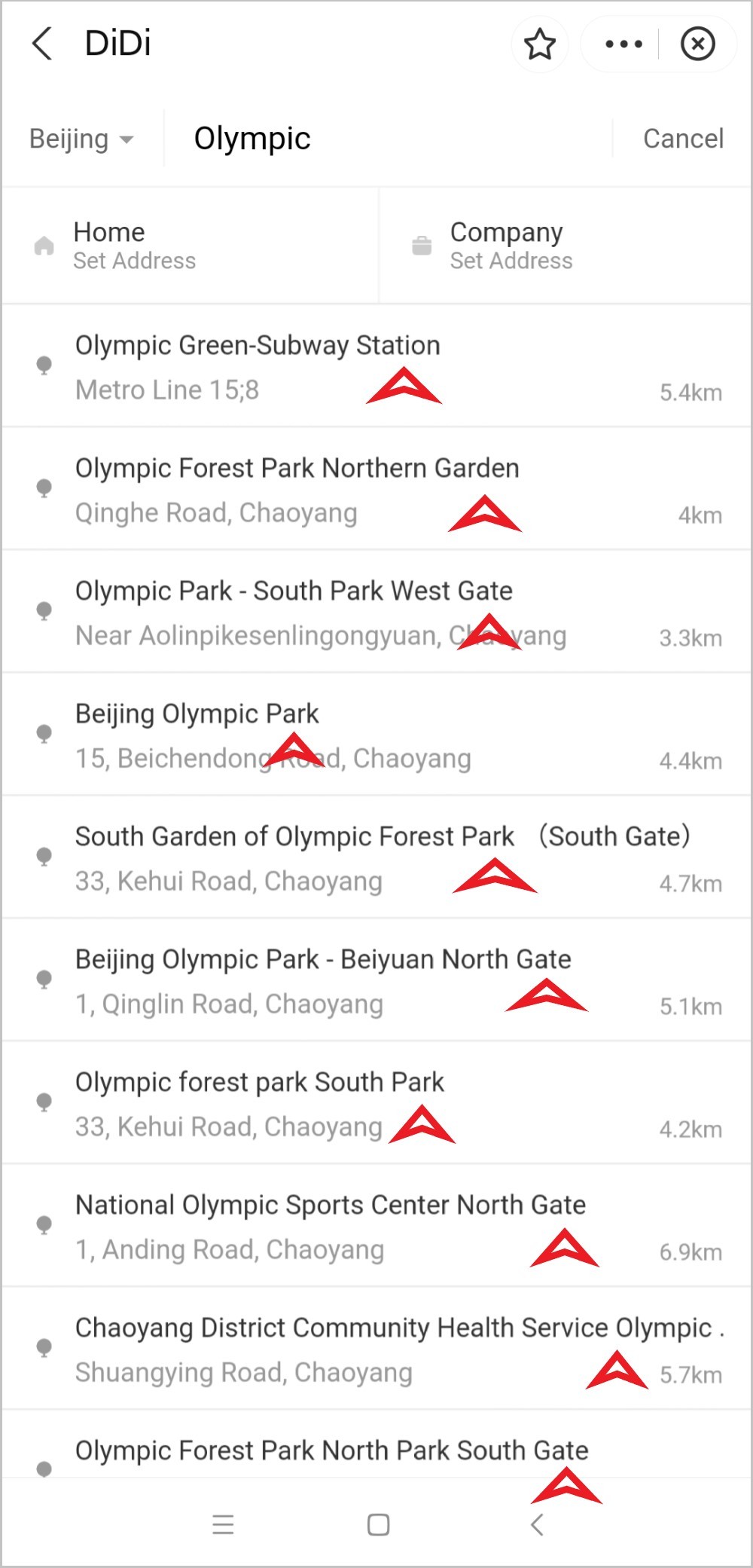This screenshot has width=753, height=1568.
Task: Select Beijing Olympic Park at 15 Beichendong Road
Action: [x=376, y=735]
